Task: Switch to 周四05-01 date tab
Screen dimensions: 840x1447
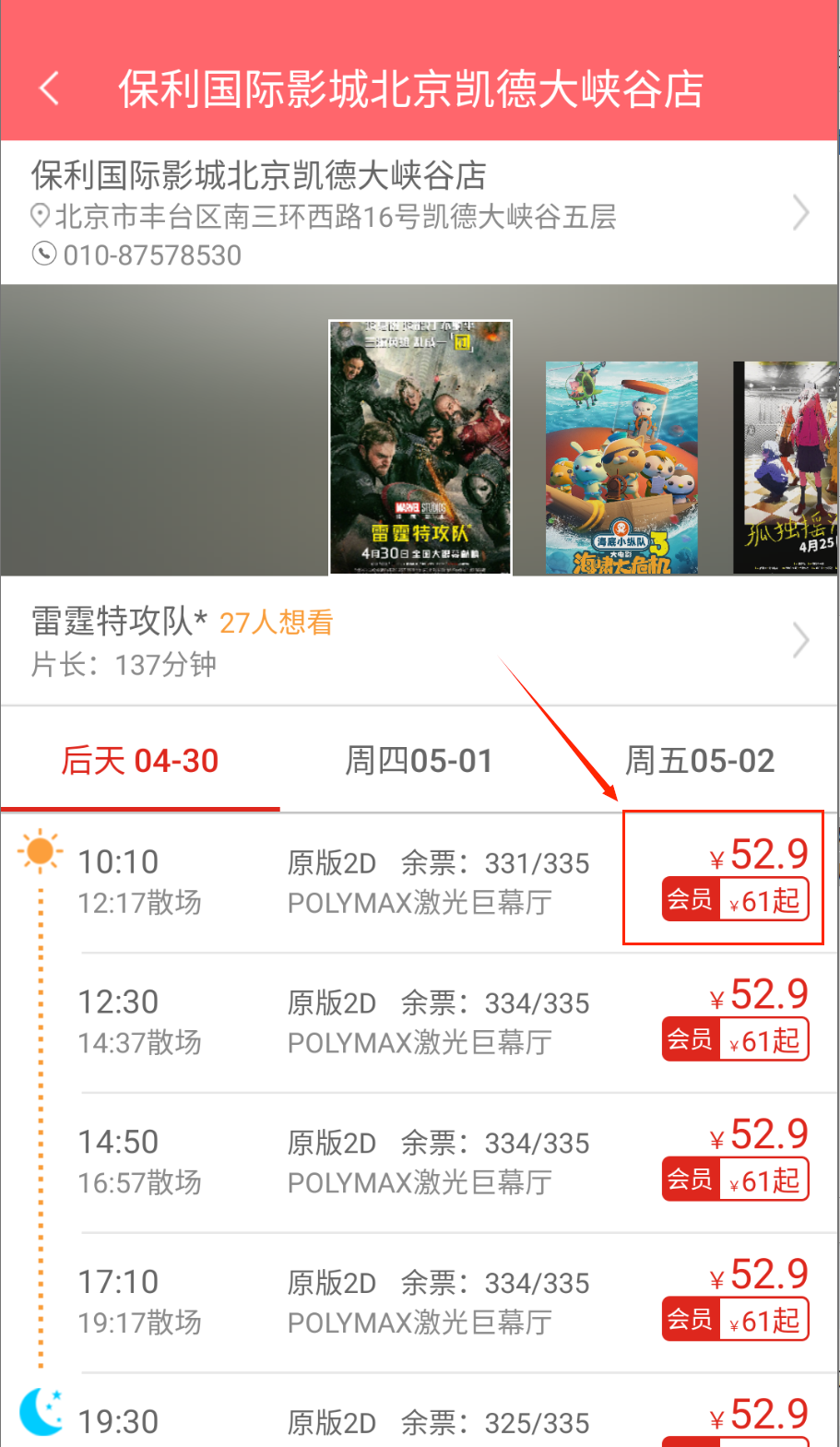Action: 420,761
